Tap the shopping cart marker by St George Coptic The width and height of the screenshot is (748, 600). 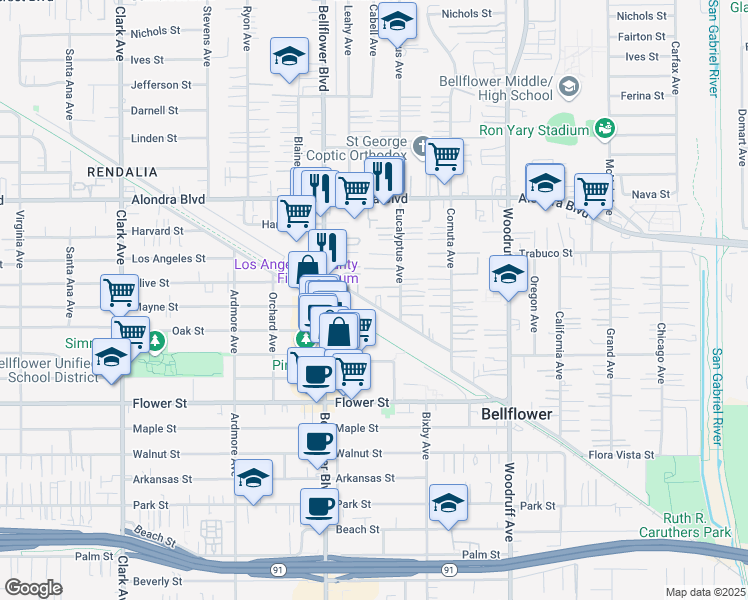point(444,158)
